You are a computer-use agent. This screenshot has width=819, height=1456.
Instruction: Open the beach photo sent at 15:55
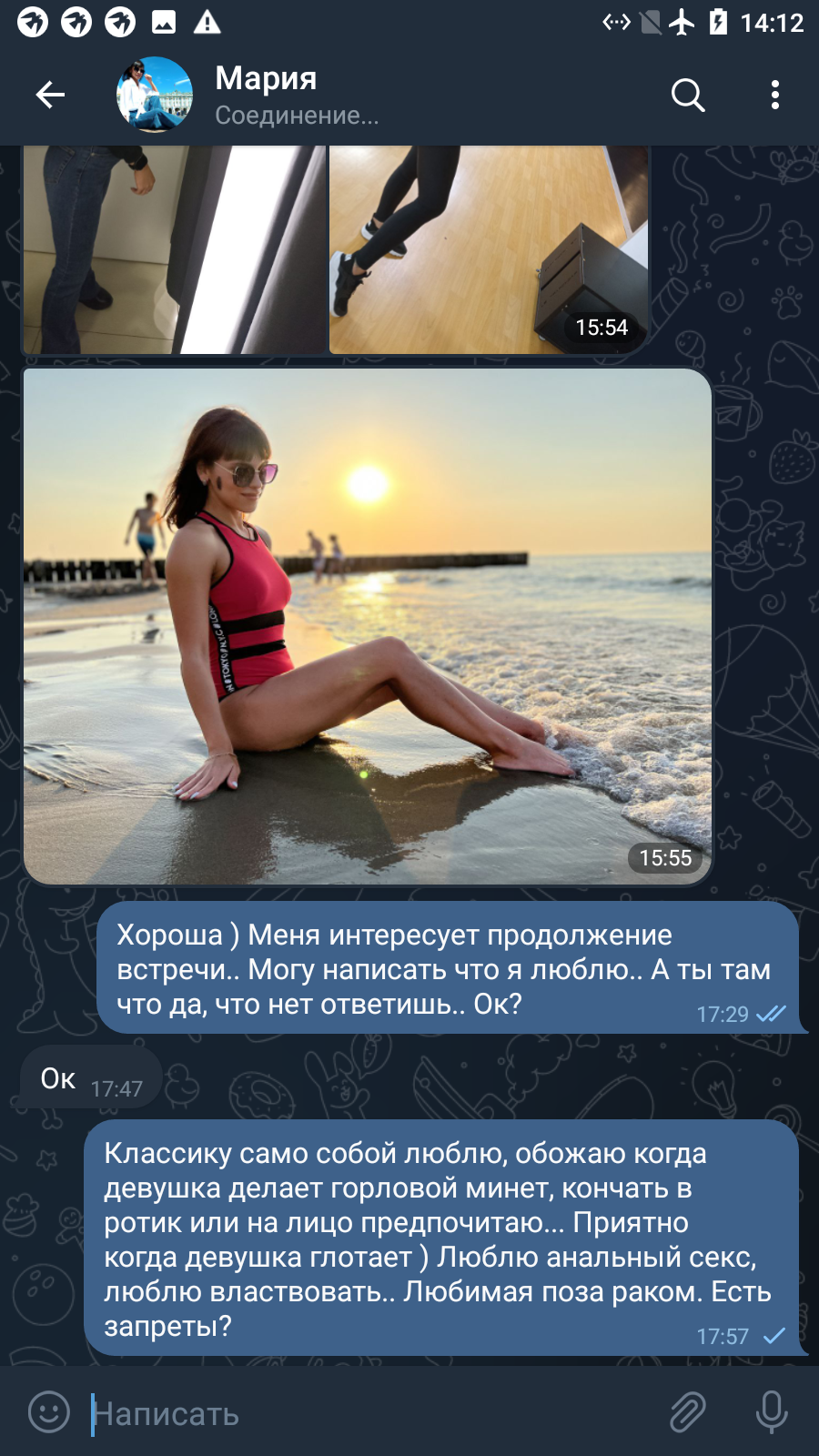368,626
